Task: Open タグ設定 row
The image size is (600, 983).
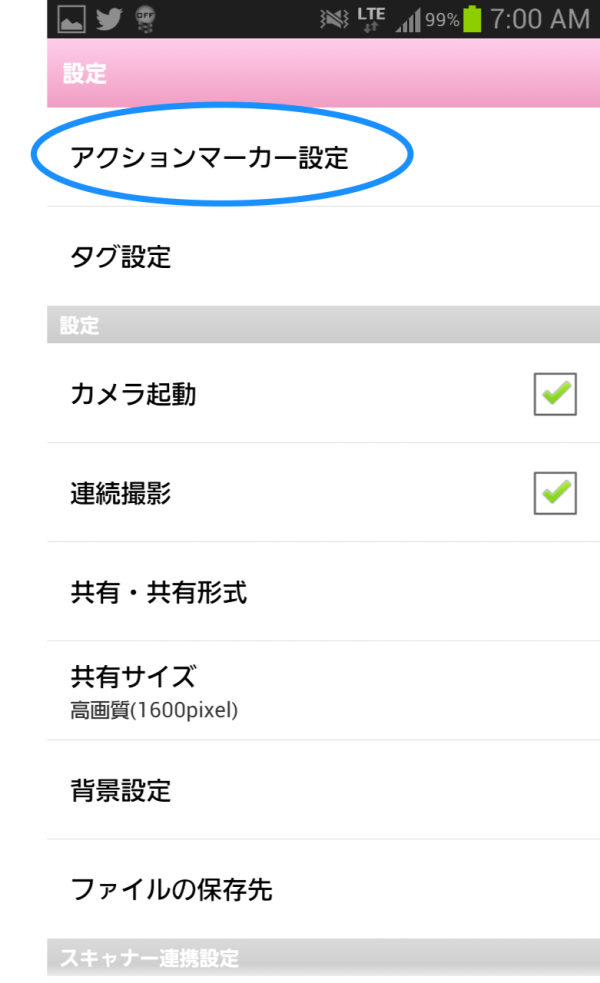Action: coord(324,256)
